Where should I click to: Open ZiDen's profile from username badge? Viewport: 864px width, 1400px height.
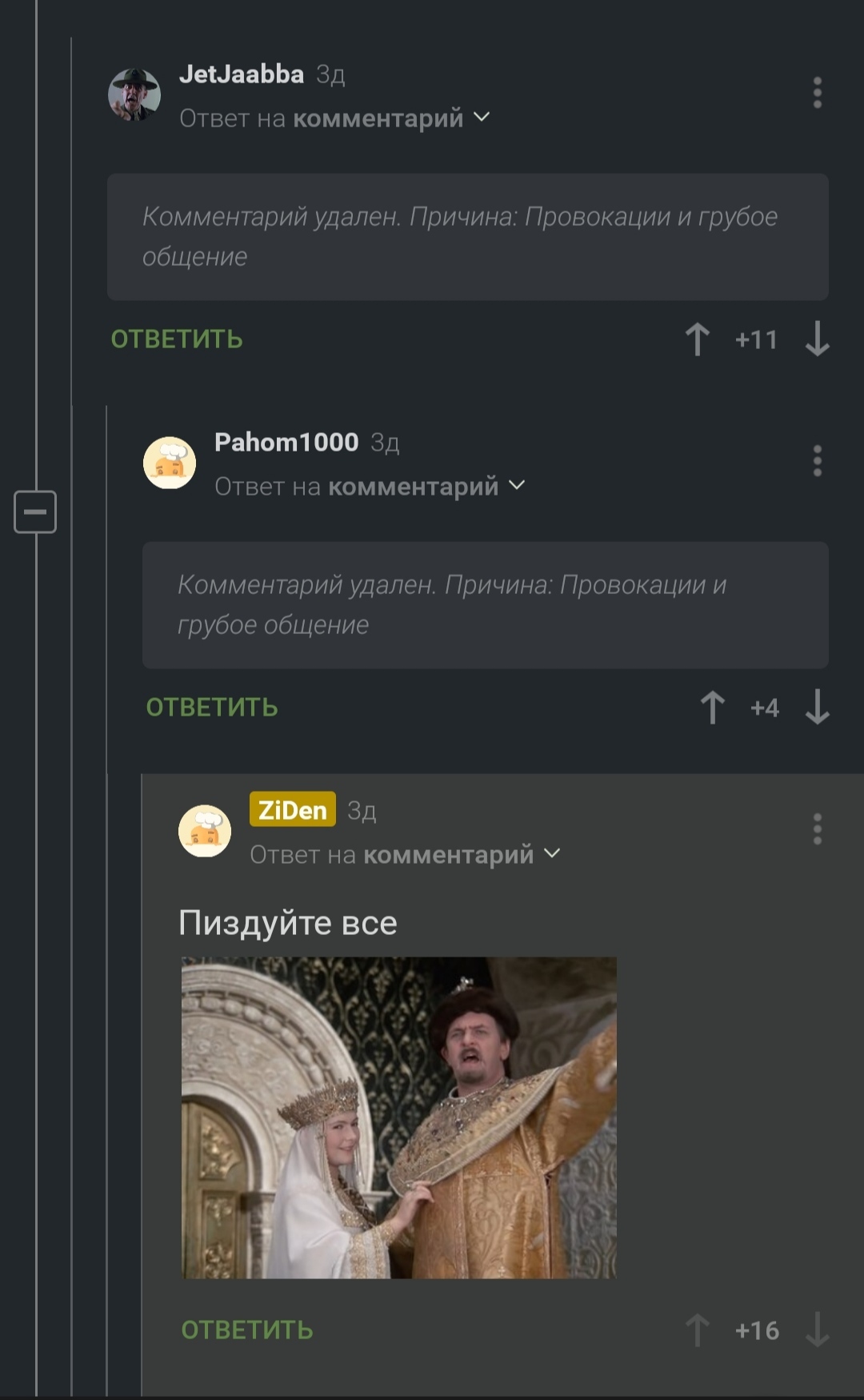(x=293, y=810)
